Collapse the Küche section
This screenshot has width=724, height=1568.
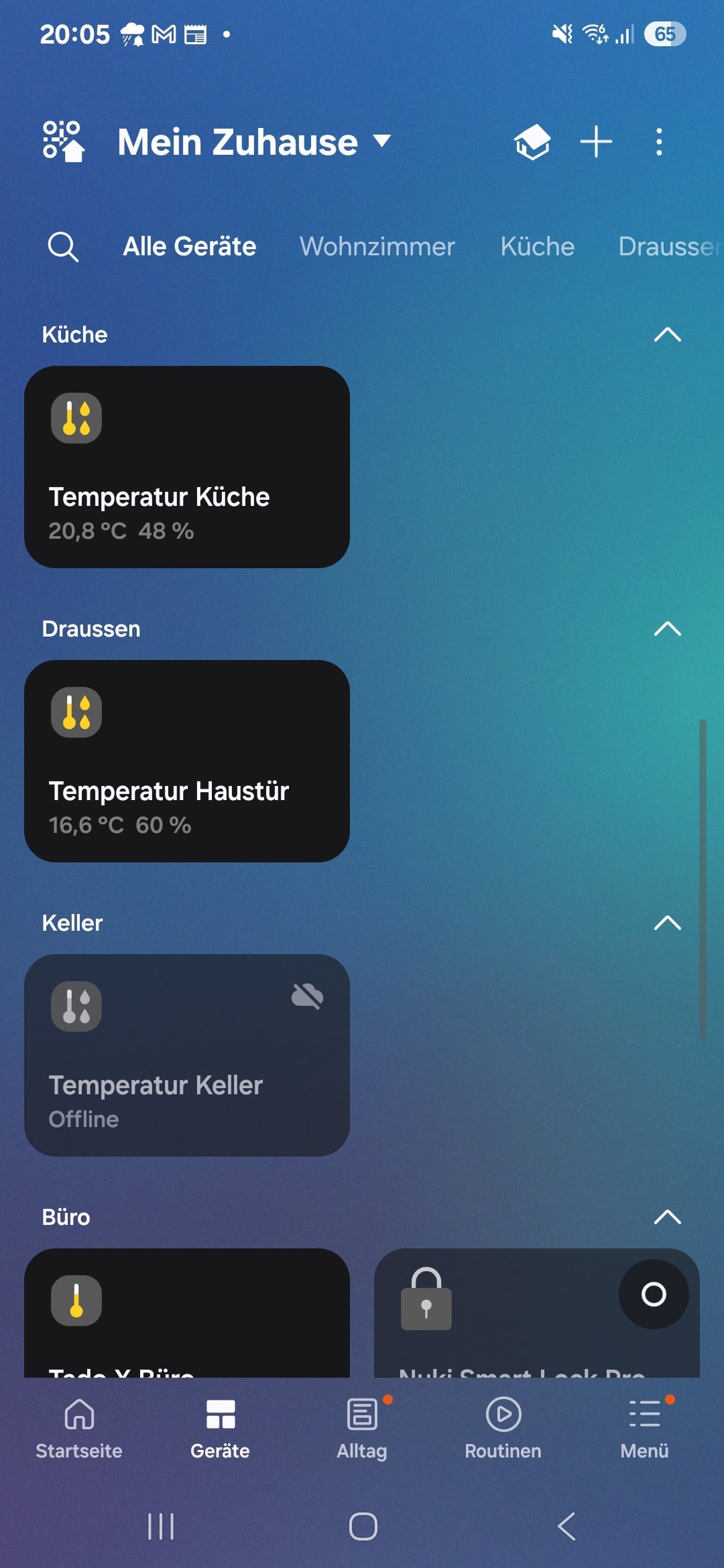click(667, 334)
